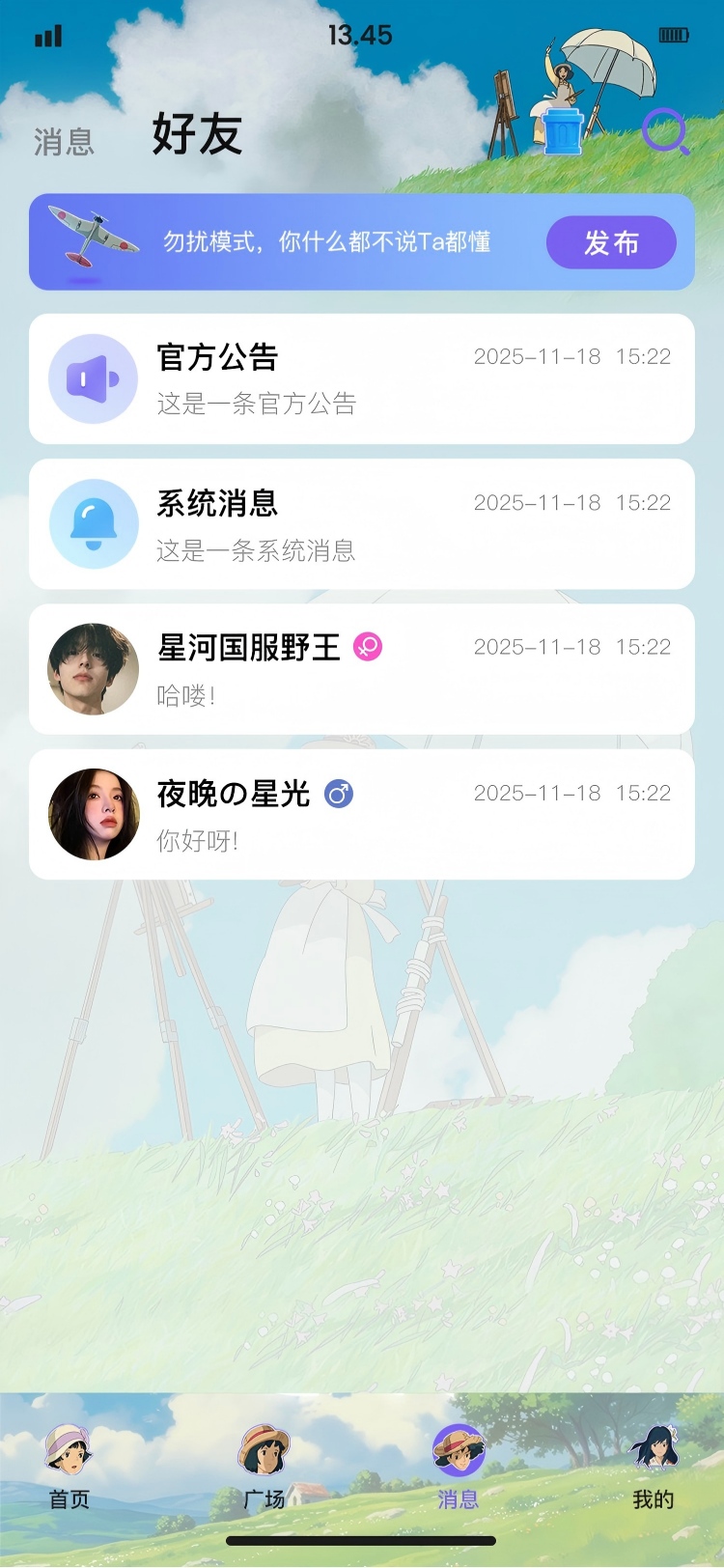Screen dimensions: 724x1568
Task: Open the 官方公告 conversation
Action: click(x=362, y=378)
